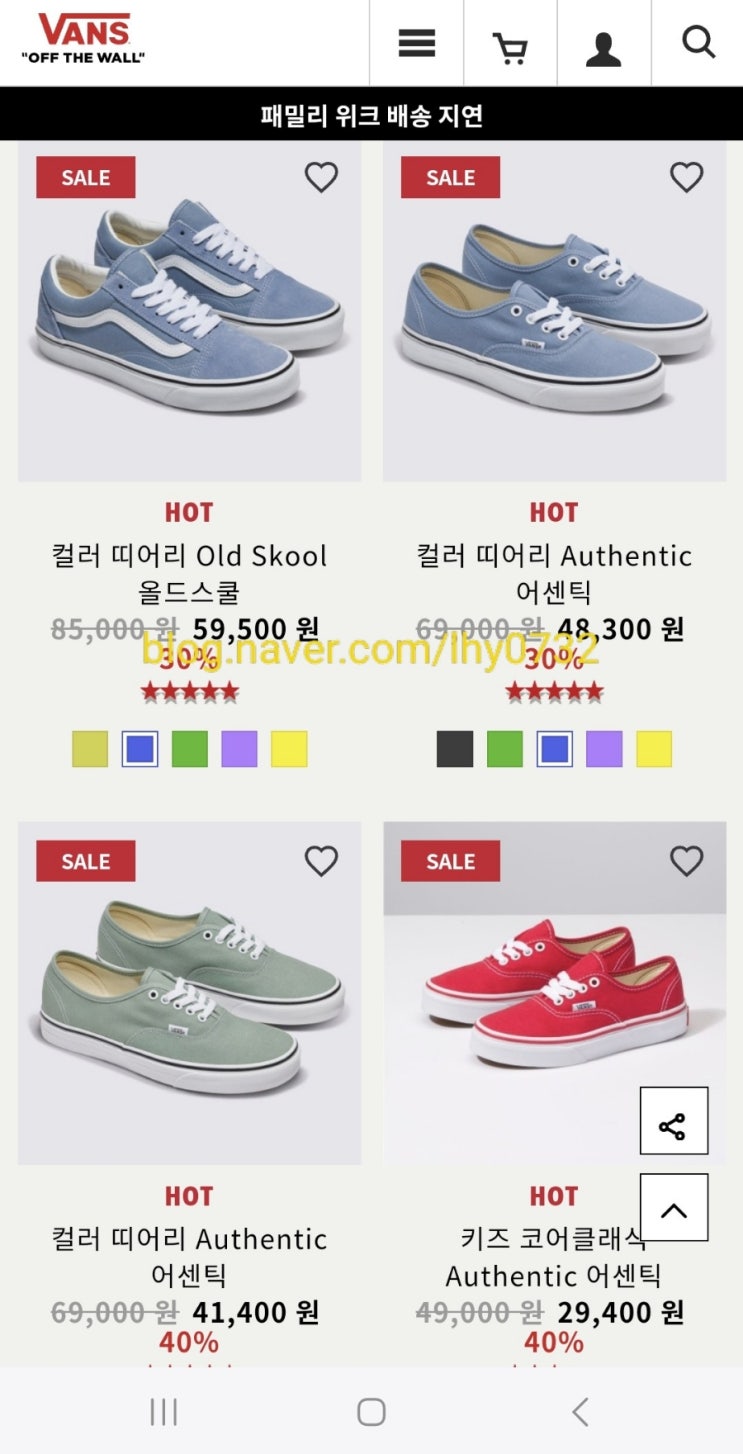Wishlist the blue Old Skool shoe
Viewport: 743px width, 1454px height.
pos(321,177)
